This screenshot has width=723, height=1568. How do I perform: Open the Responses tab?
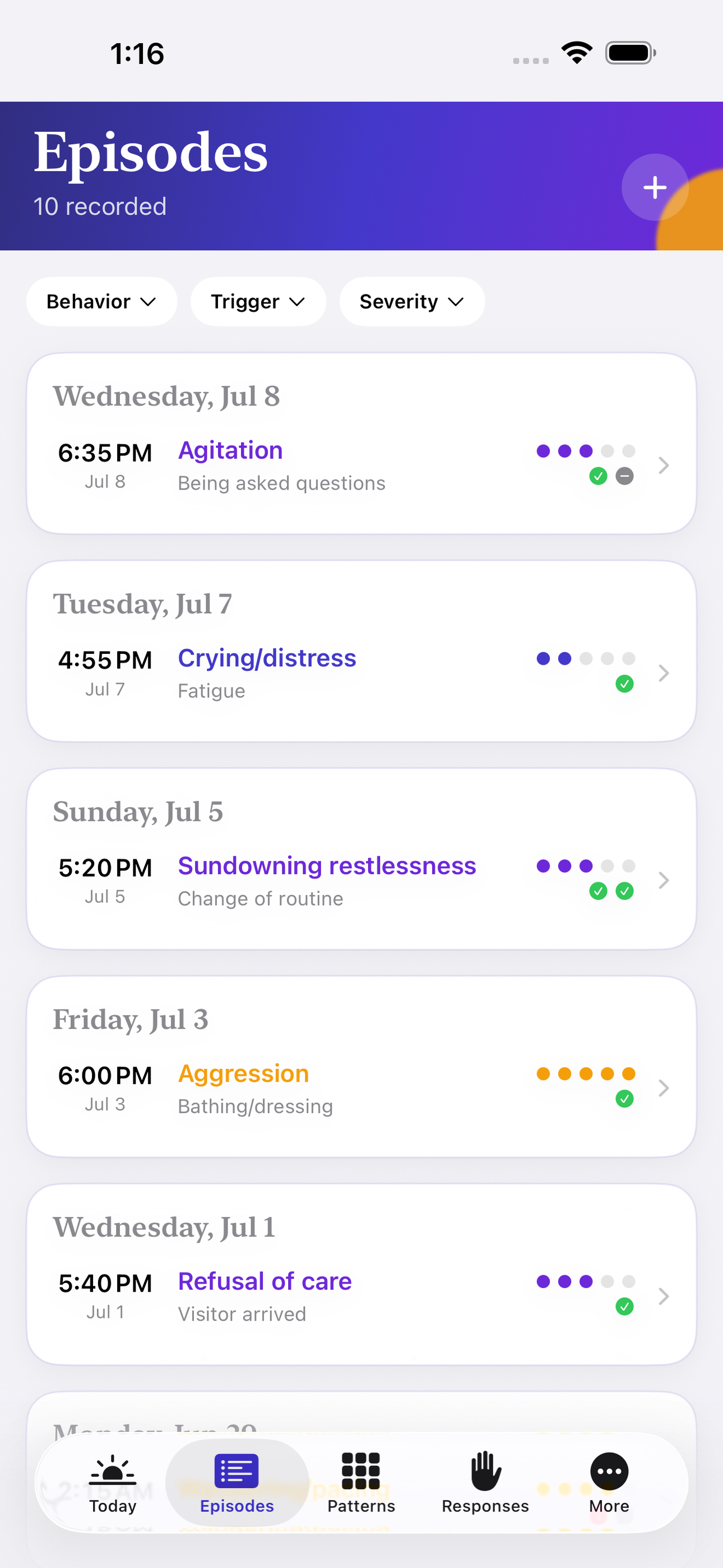coord(485,1483)
